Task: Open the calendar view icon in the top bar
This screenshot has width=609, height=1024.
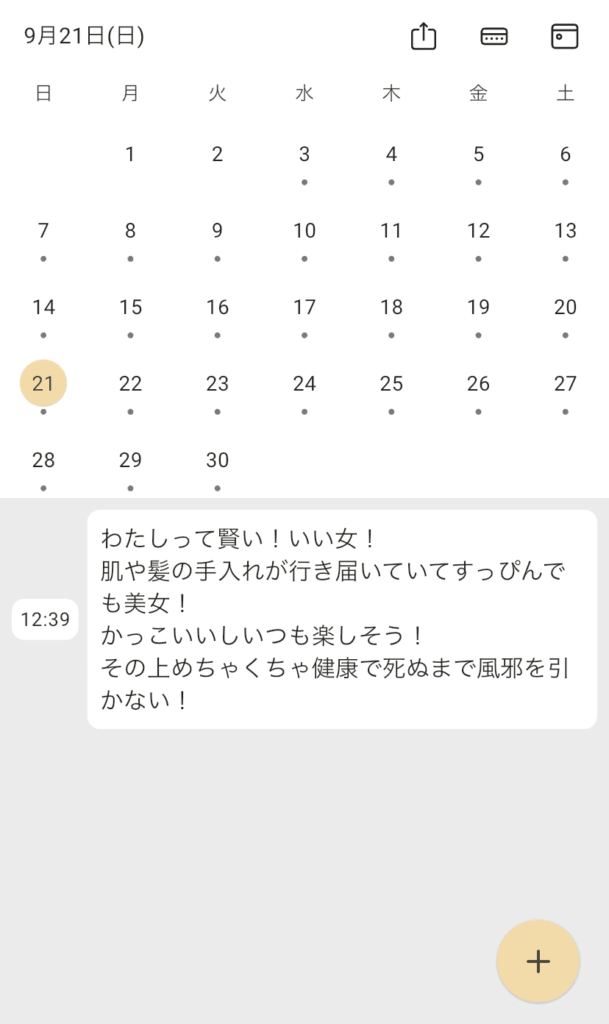Action: click(x=565, y=37)
